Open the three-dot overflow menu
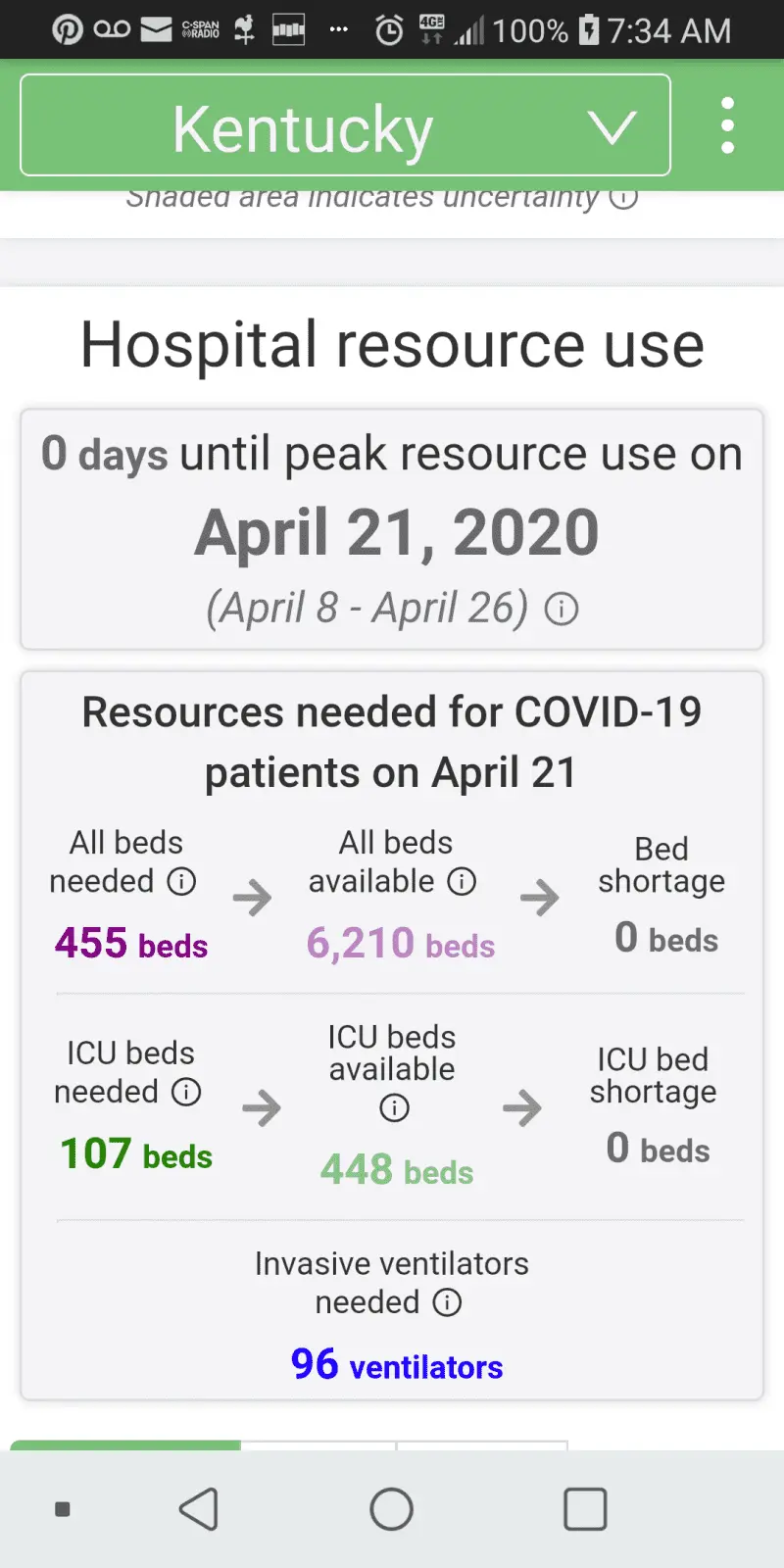Image resolution: width=784 pixels, height=1568 pixels. point(727,125)
